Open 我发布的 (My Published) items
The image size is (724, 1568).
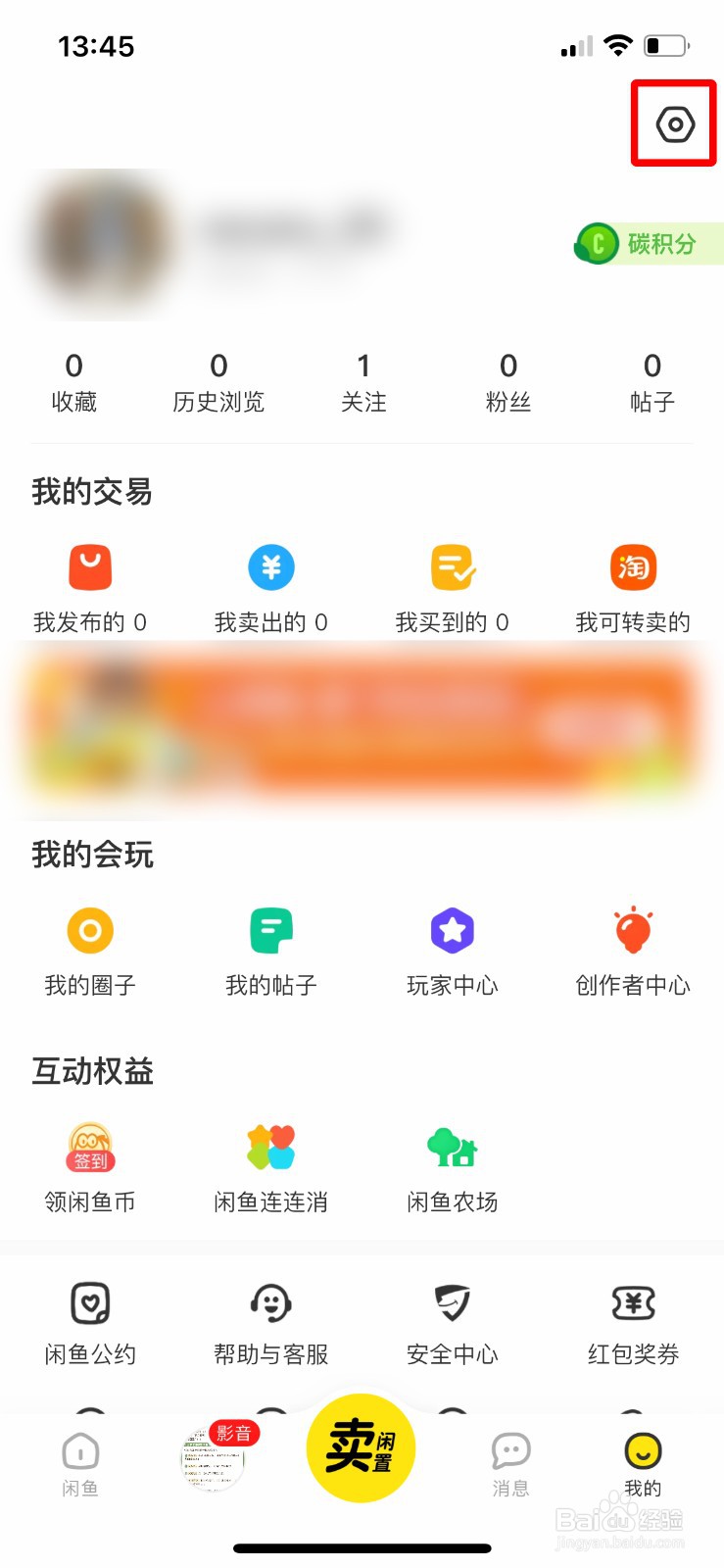click(x=90, y=566)
